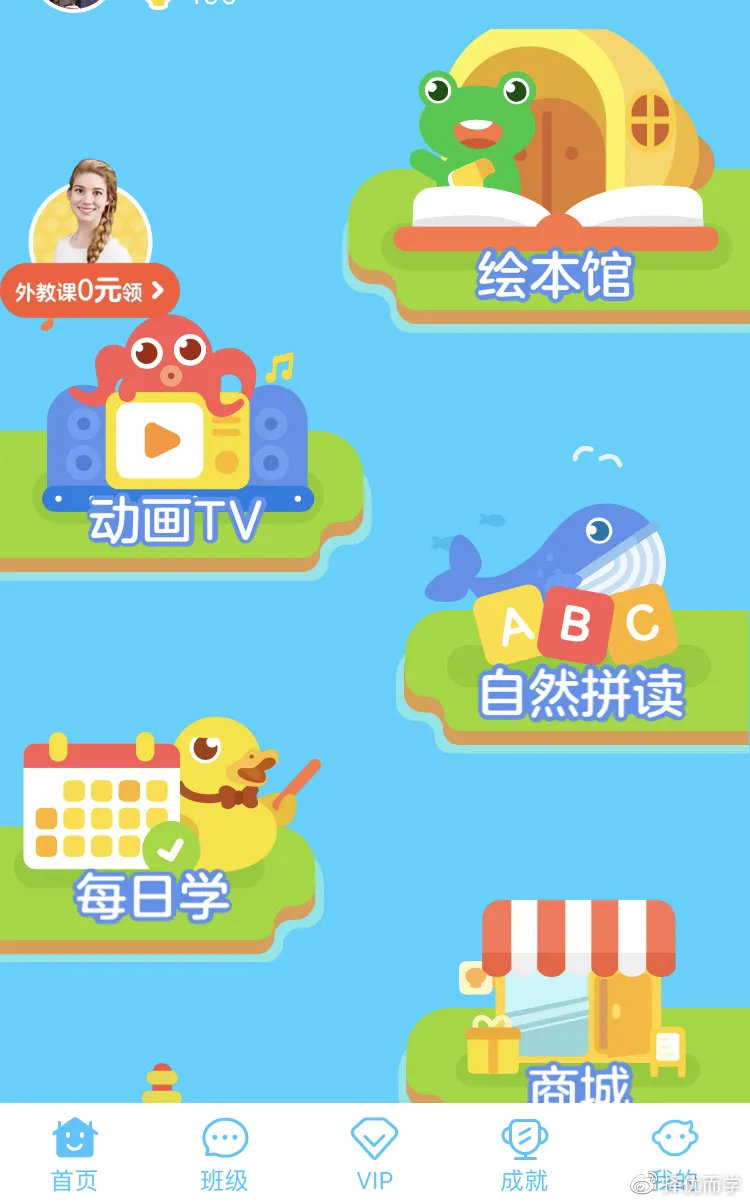750x1203 pixels.
Task: Claim the free foreign teacher class offer
Action: (90, 290)
